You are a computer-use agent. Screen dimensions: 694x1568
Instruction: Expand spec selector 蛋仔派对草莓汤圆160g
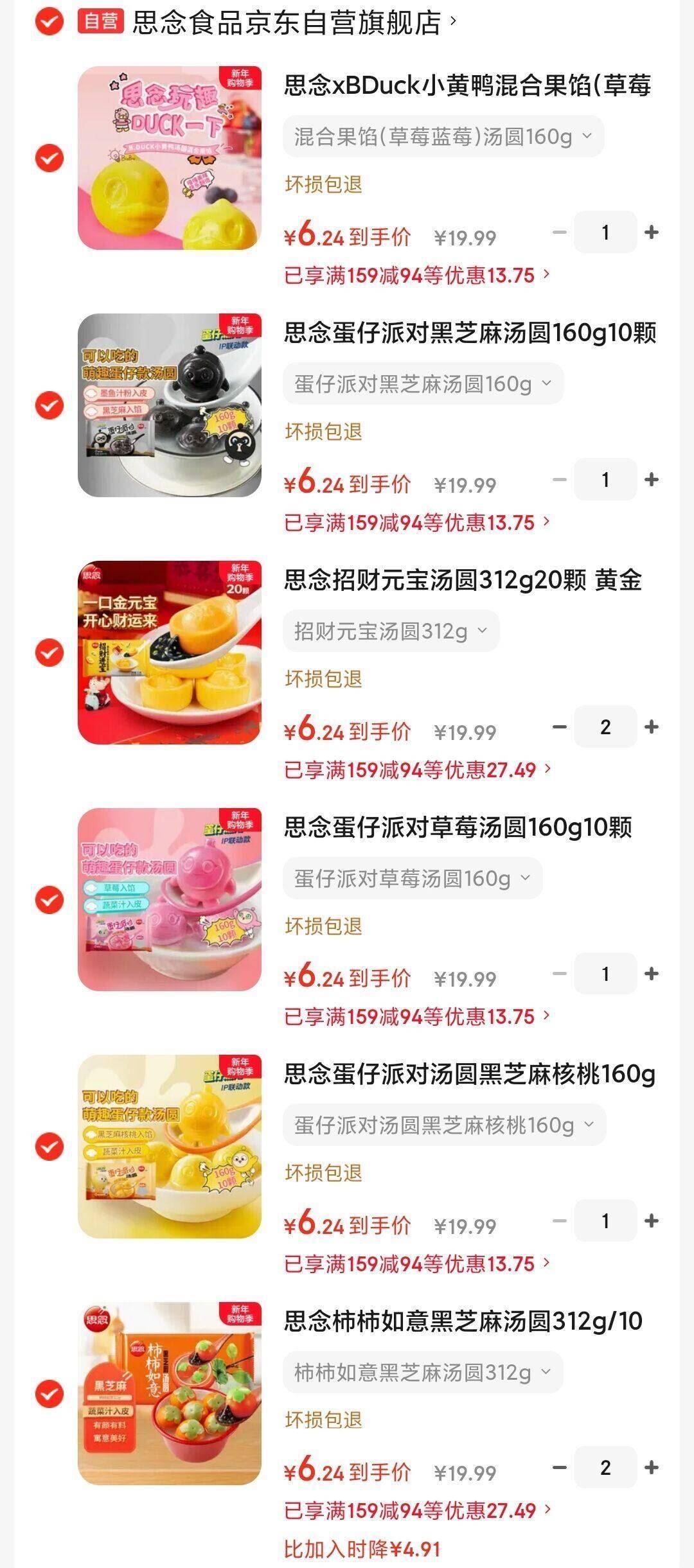click(412, 878)
